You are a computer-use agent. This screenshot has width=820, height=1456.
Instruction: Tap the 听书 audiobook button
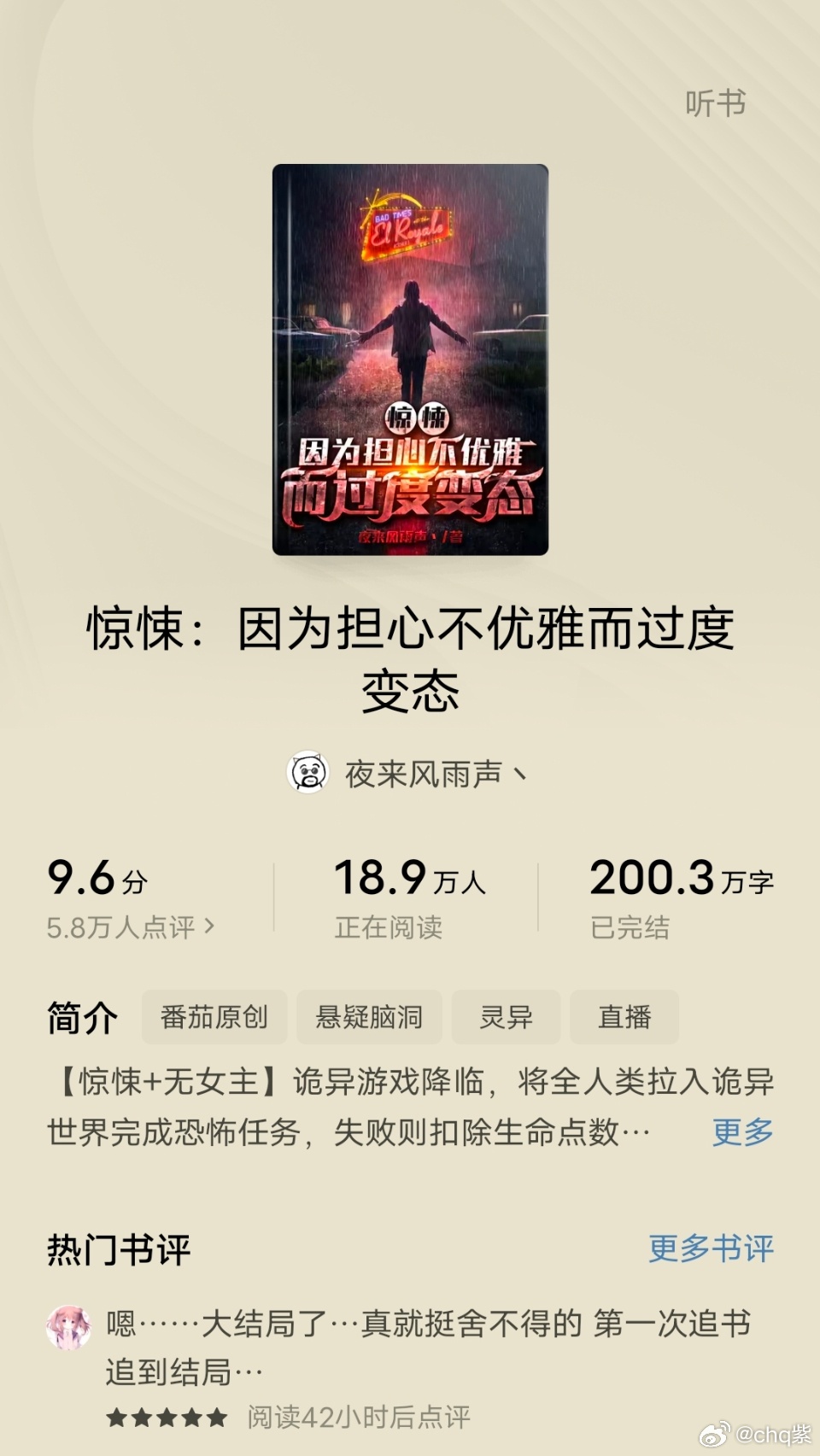715,103
